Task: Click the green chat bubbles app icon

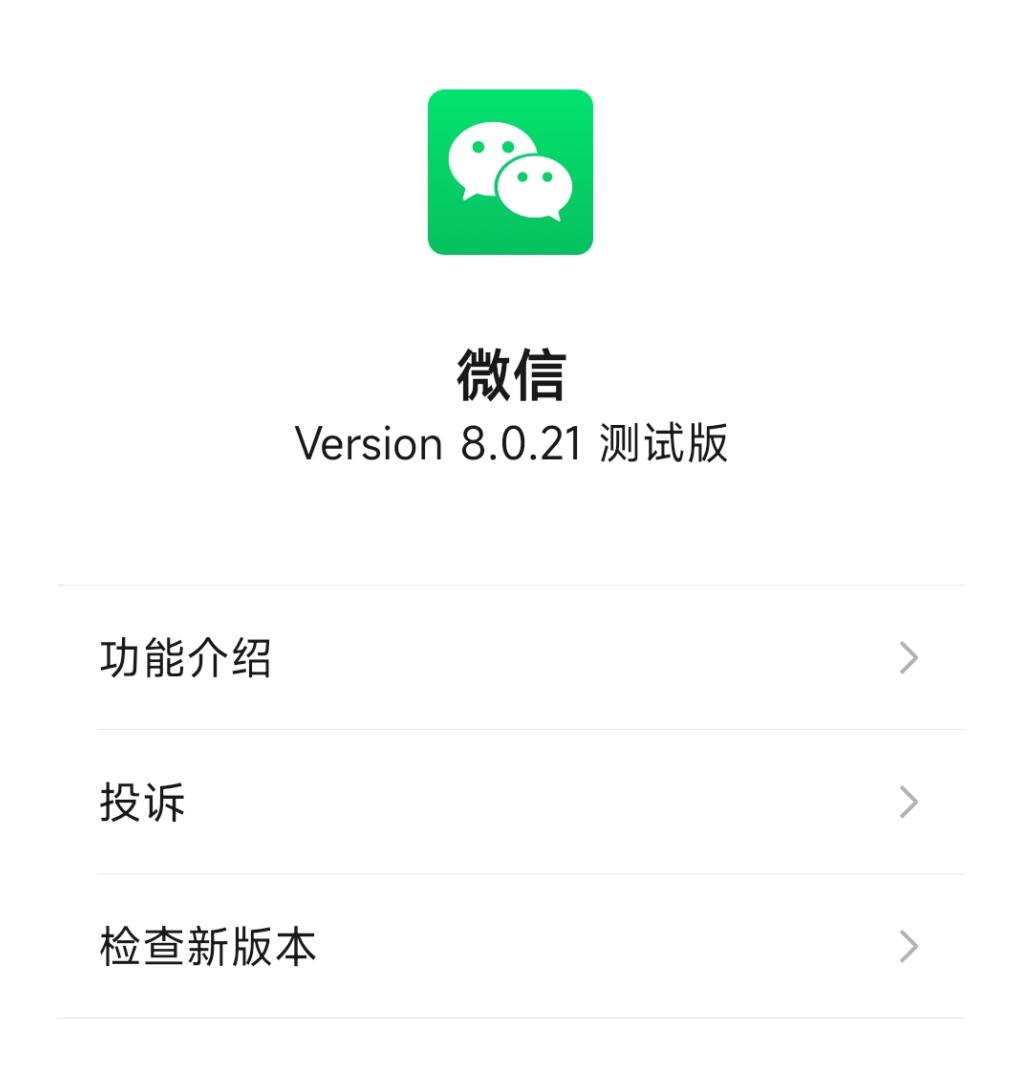Action: 510,170
